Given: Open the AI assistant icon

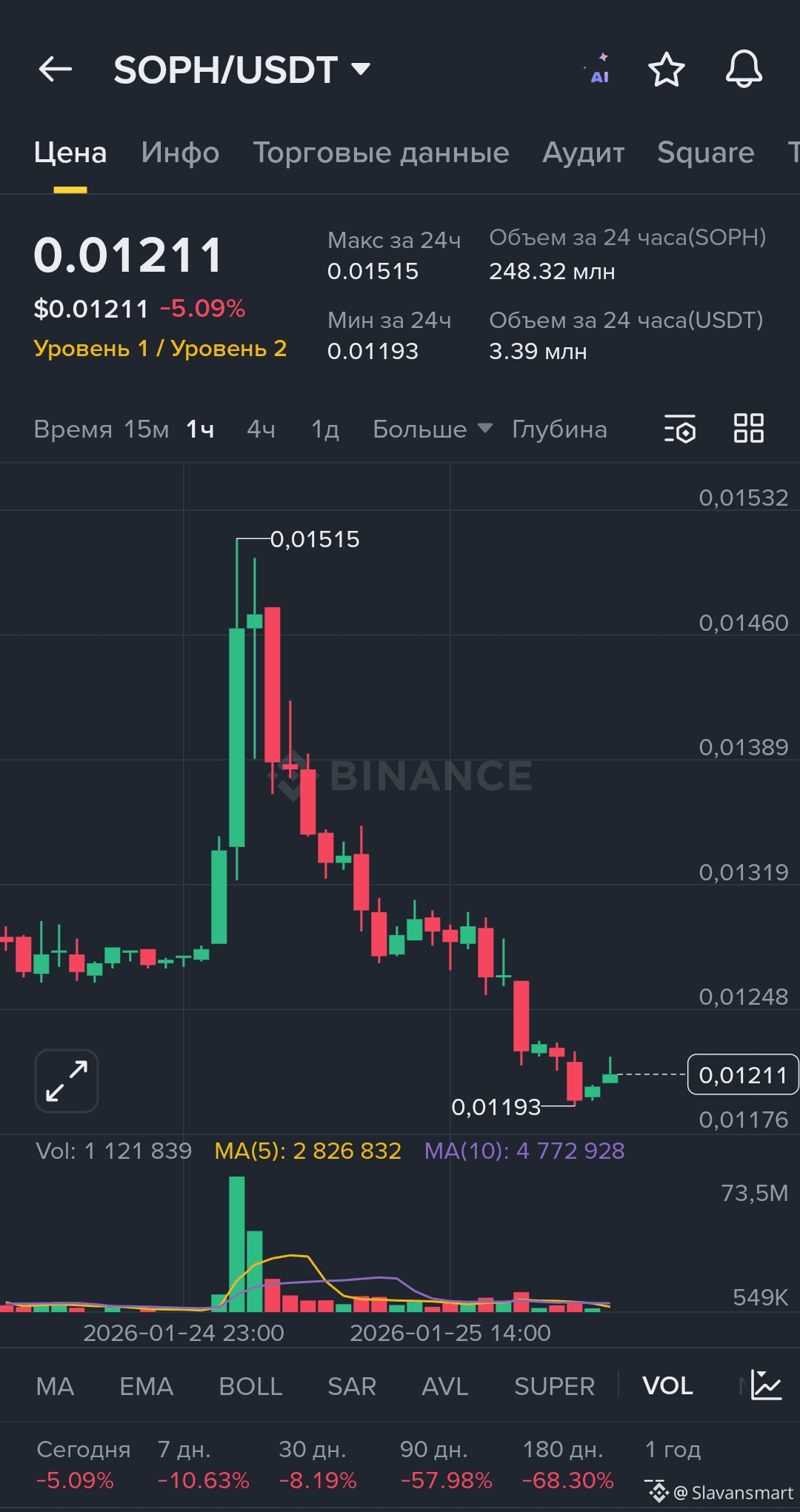Looking at the screenshot, I should click(x=599, y=70).
